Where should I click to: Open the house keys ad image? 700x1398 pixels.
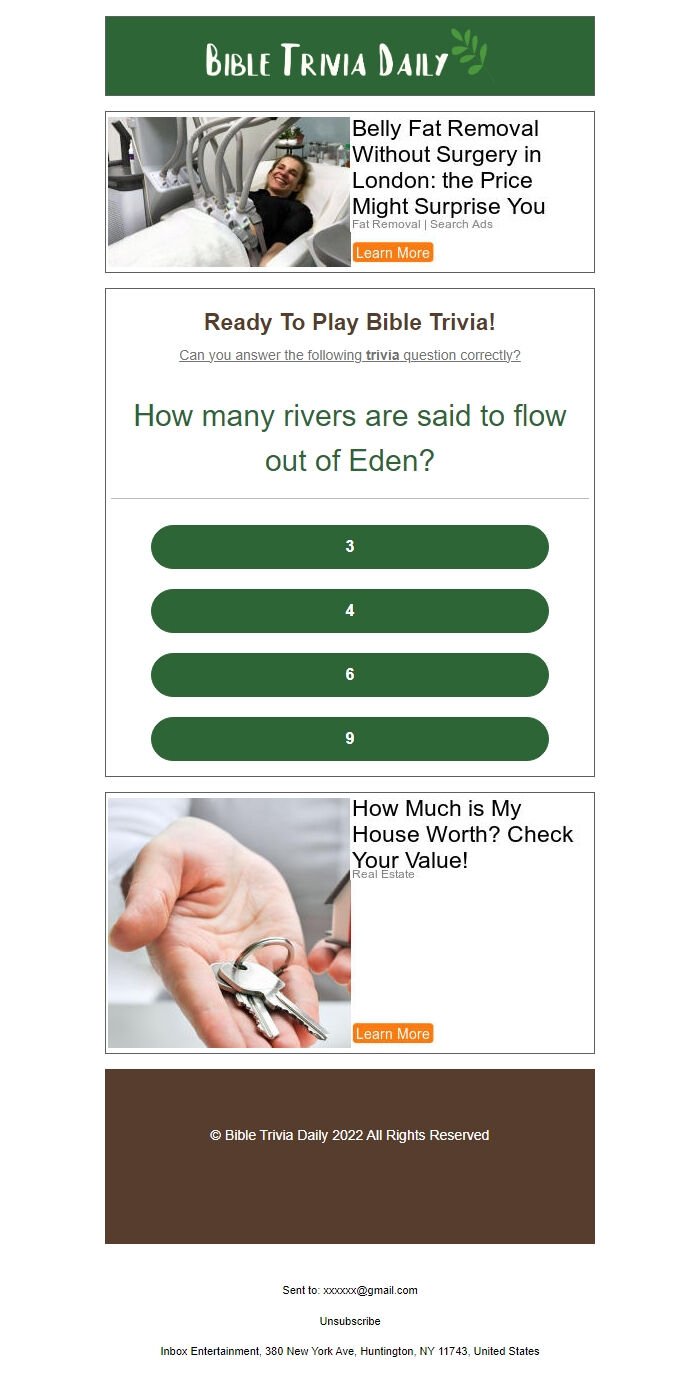(x=229, y=923)
